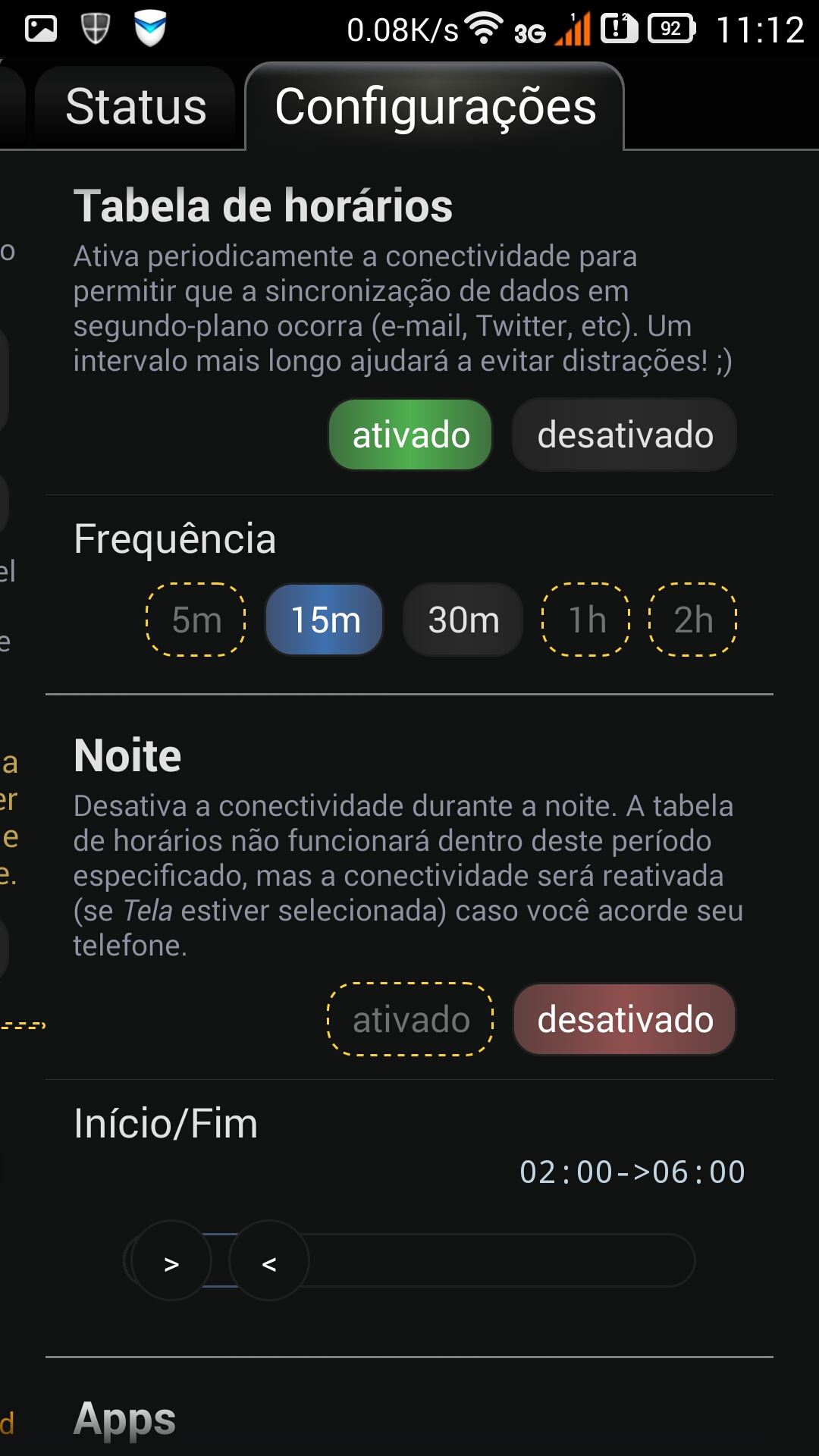Set frequency to 1h
The image size is (819, 1456).
pos(587,620)
